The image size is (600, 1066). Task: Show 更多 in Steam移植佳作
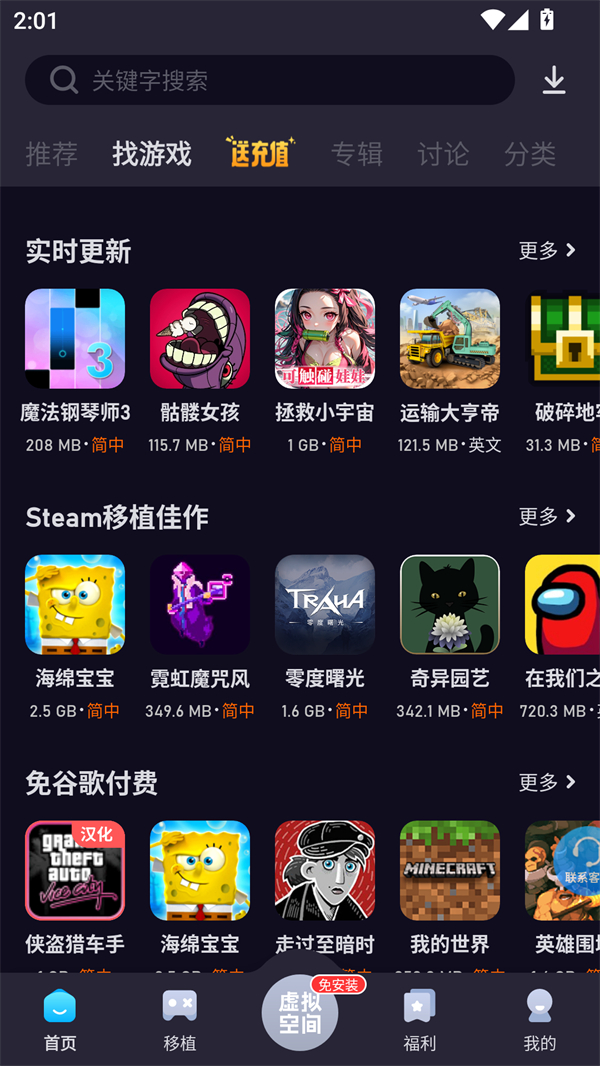547,516
